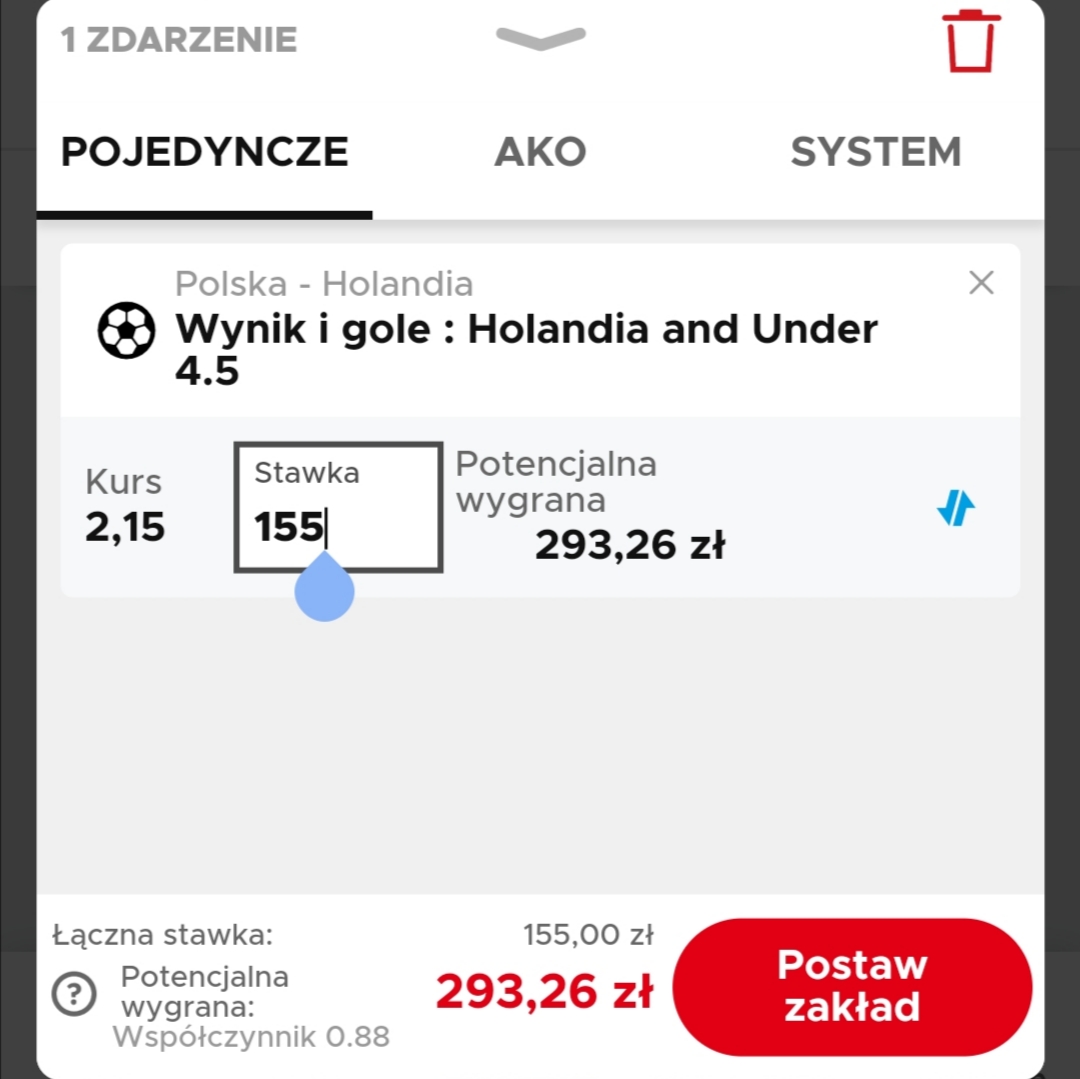The image size is (1080, 1079).
Task: Switch to the SYSTEM tab
Action: (x=875, y=152)
